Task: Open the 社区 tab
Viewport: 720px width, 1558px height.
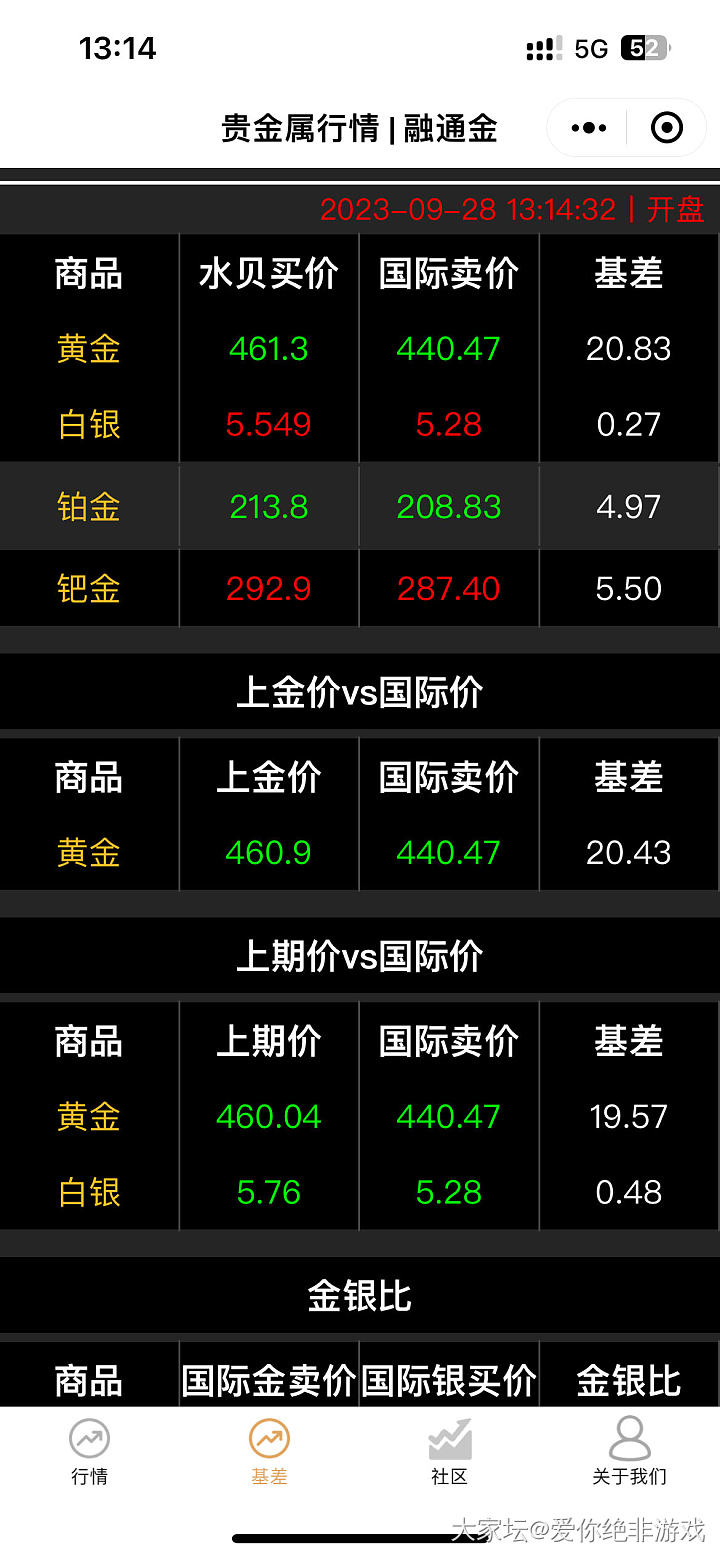Action: coord(449,1451)
